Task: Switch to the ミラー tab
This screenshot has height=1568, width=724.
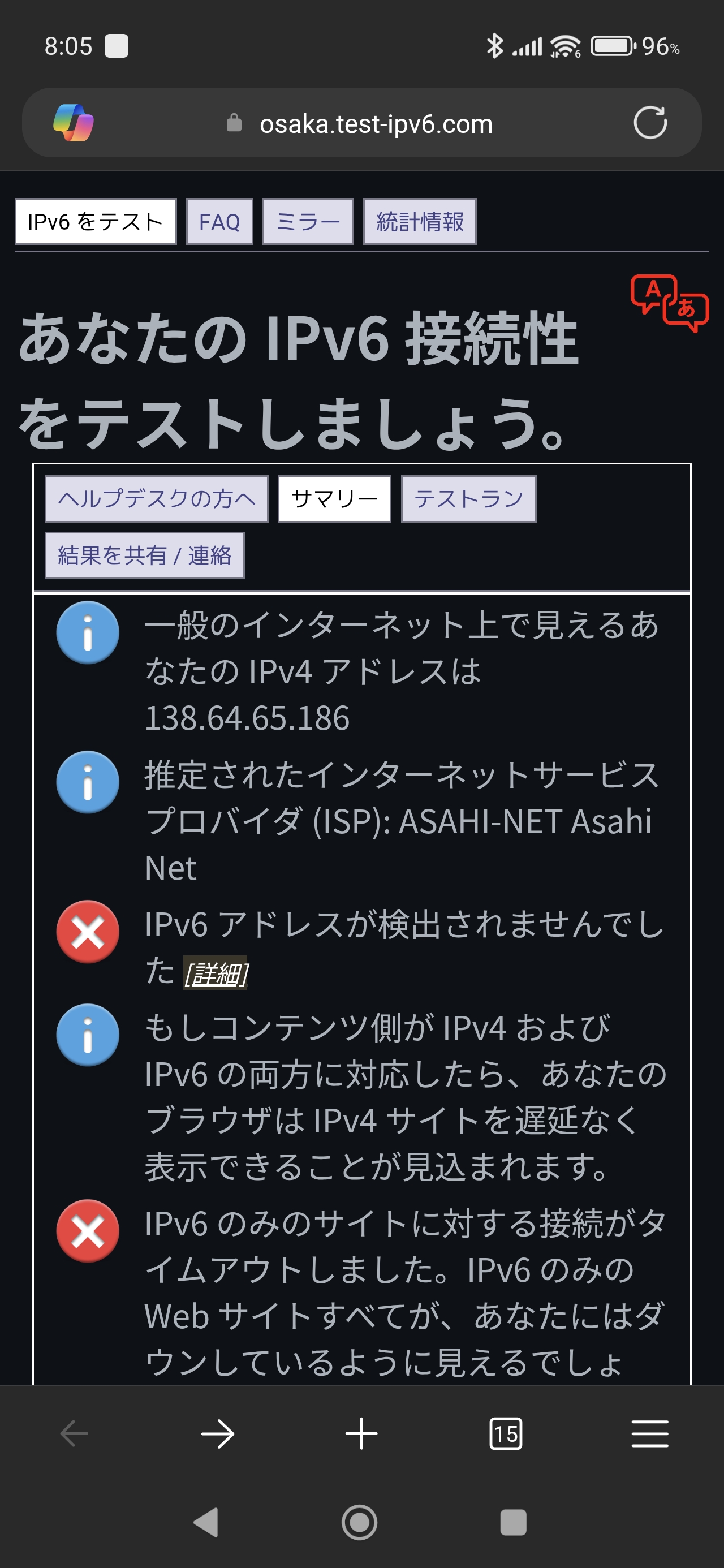Action: [308, 222]
